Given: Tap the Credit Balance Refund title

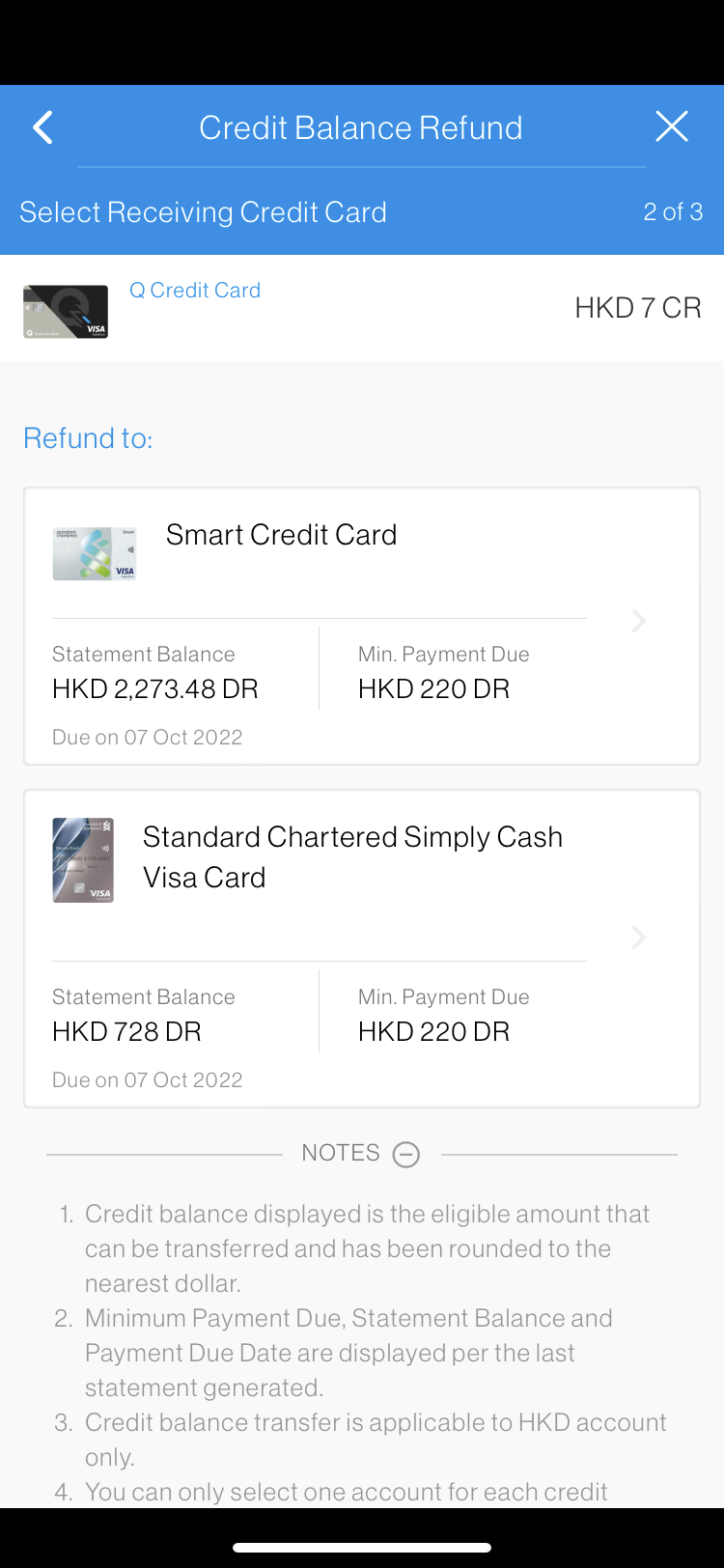Looking at the screenshot, I should (x=361, y=126).
